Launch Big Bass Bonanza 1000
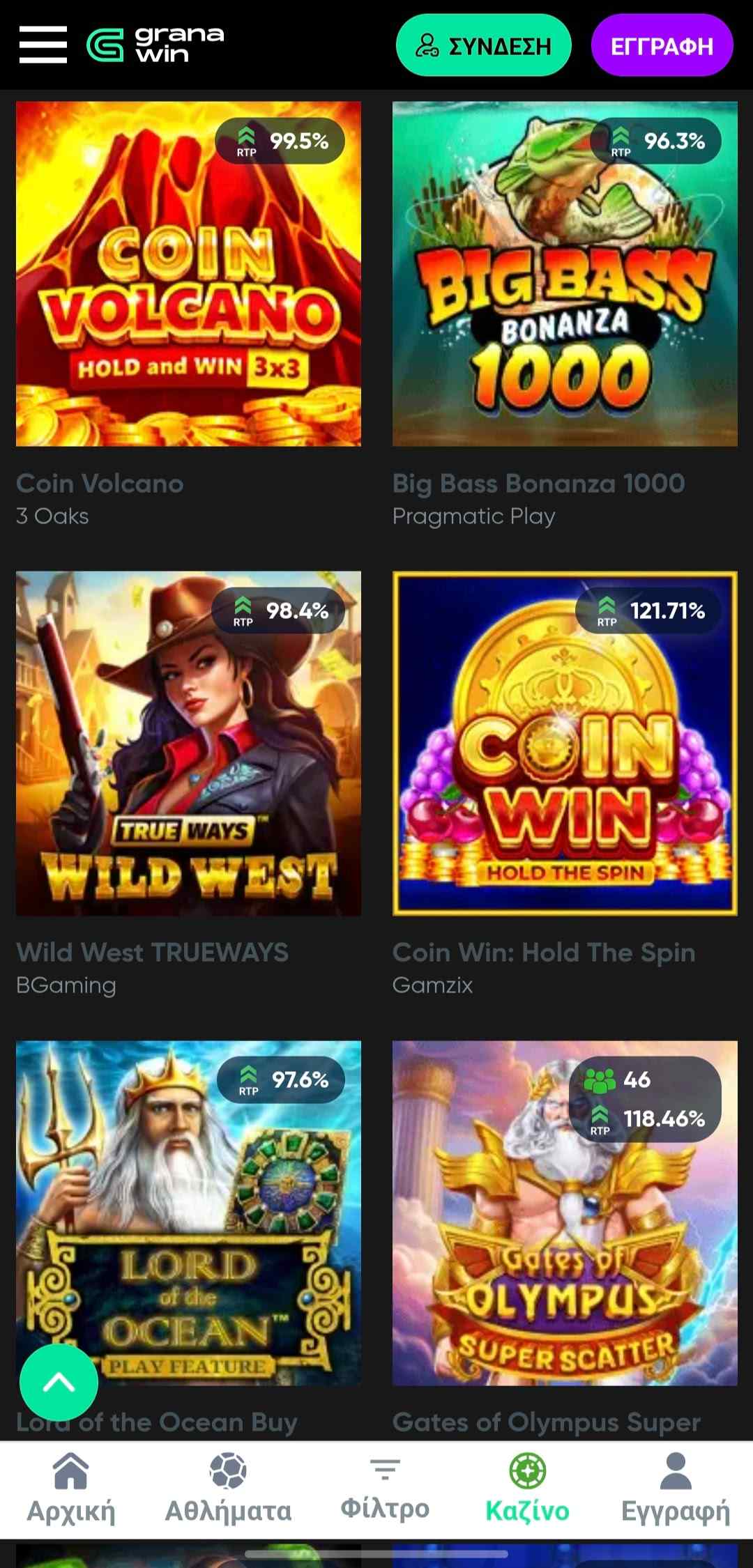753x1568 pixels. click(x=565, y=274)
